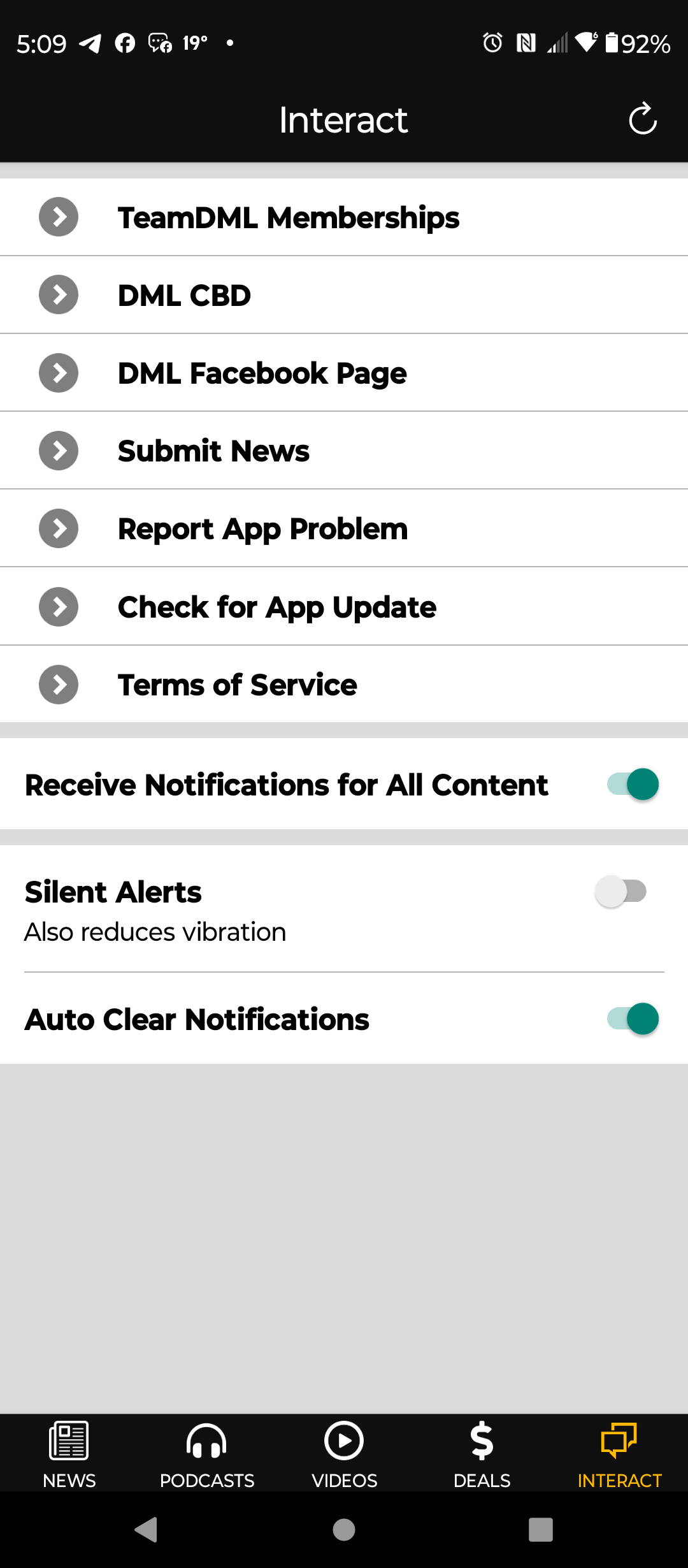Enable Silent Alerts
This screenshot has width=688, height=1568.
click(621, 891)
